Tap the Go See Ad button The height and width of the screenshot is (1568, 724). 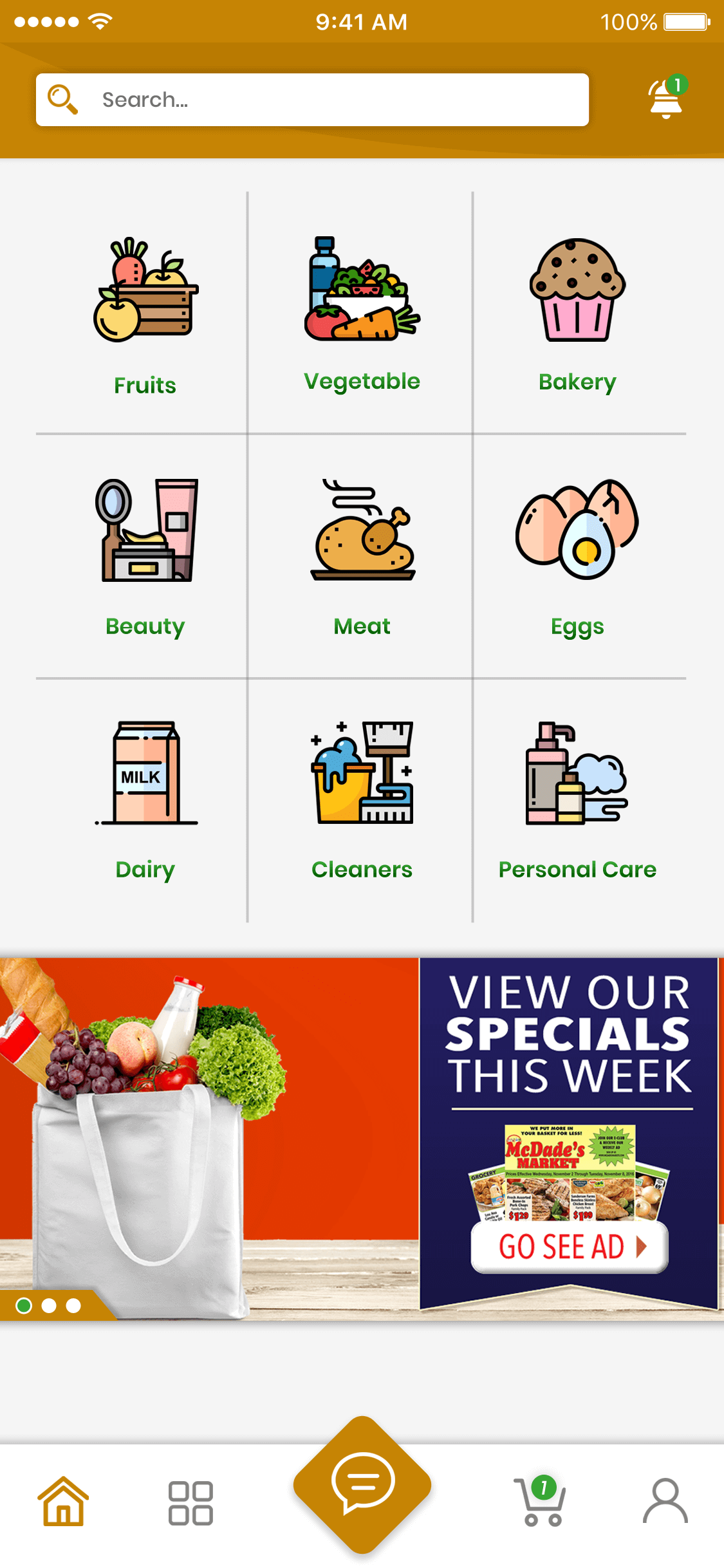tap(570, 1247)
